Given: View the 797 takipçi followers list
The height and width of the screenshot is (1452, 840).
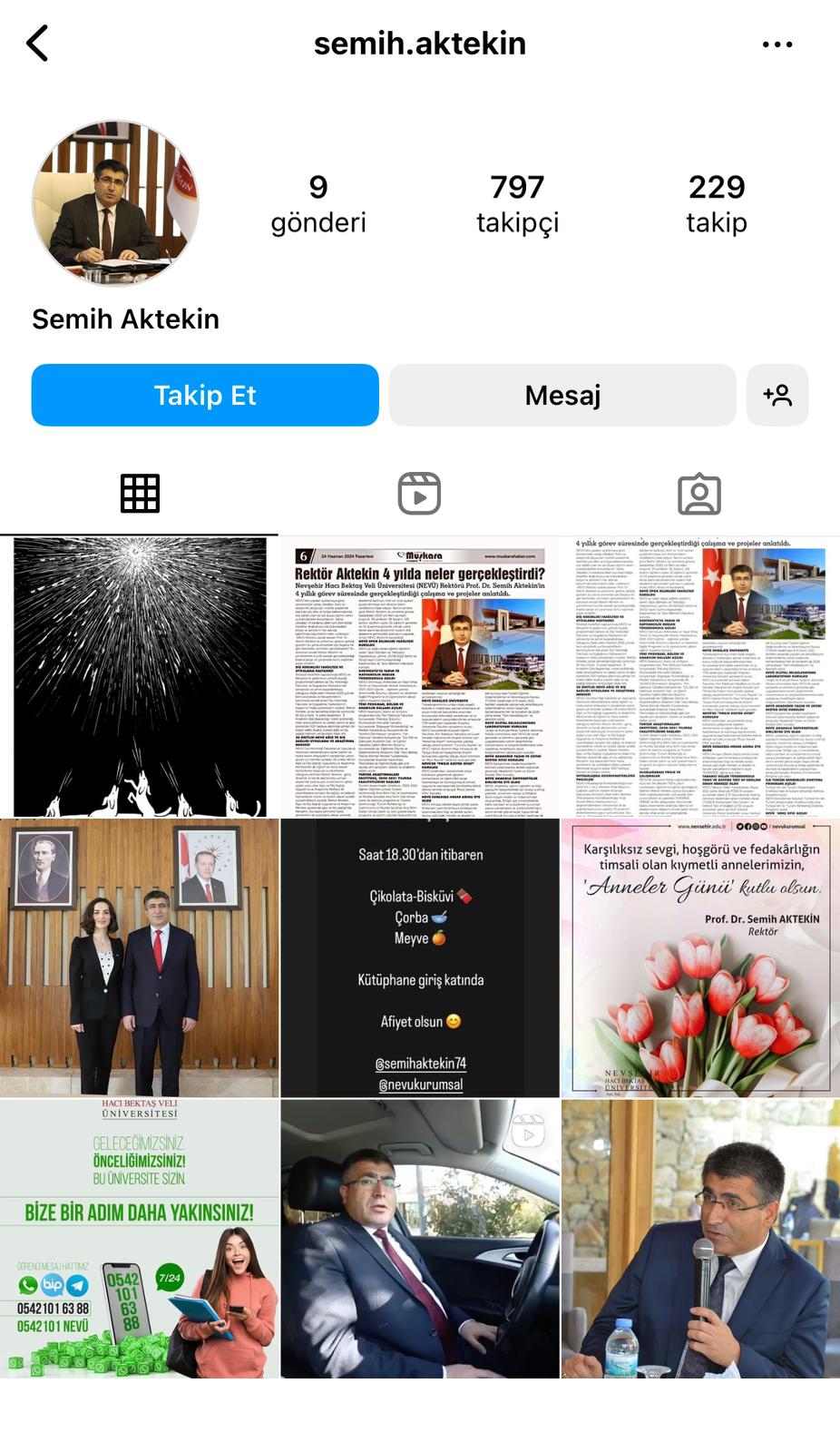Looking at the screenshot, I should [517, 204].
